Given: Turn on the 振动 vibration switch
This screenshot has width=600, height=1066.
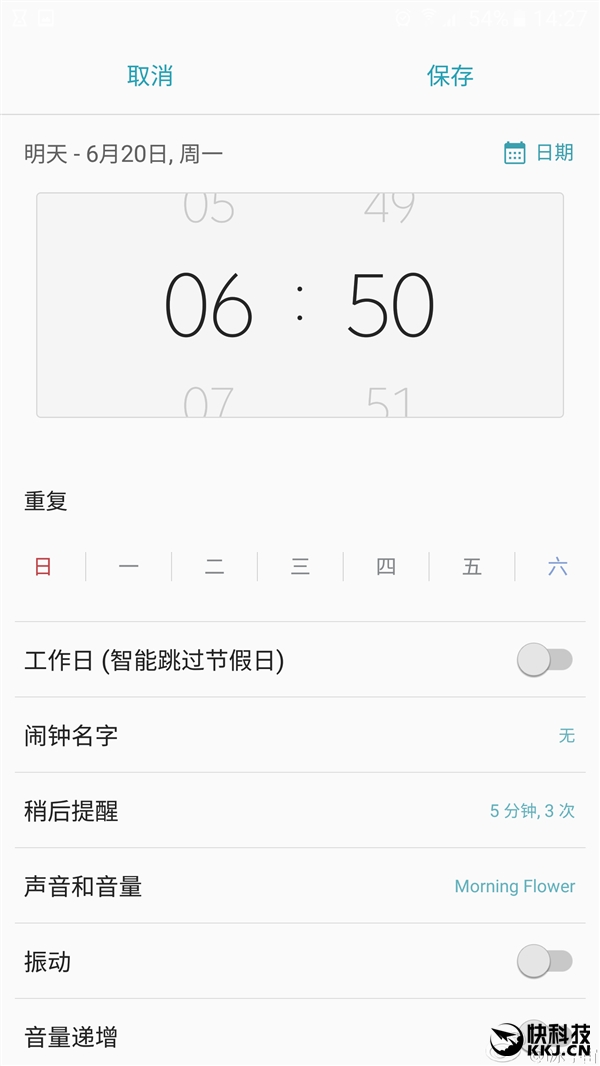Looking at the screenshot, I should pyautogui.click(x=545, y=962).
